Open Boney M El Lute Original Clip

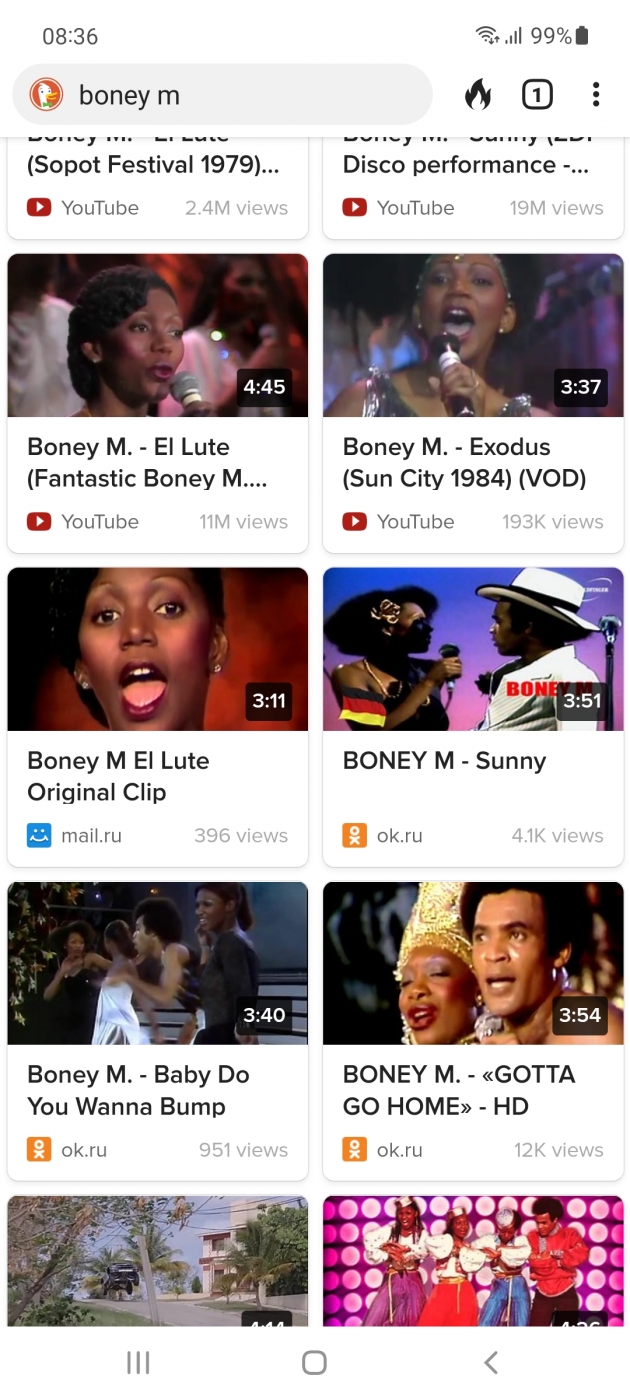[x=157, y=715]
